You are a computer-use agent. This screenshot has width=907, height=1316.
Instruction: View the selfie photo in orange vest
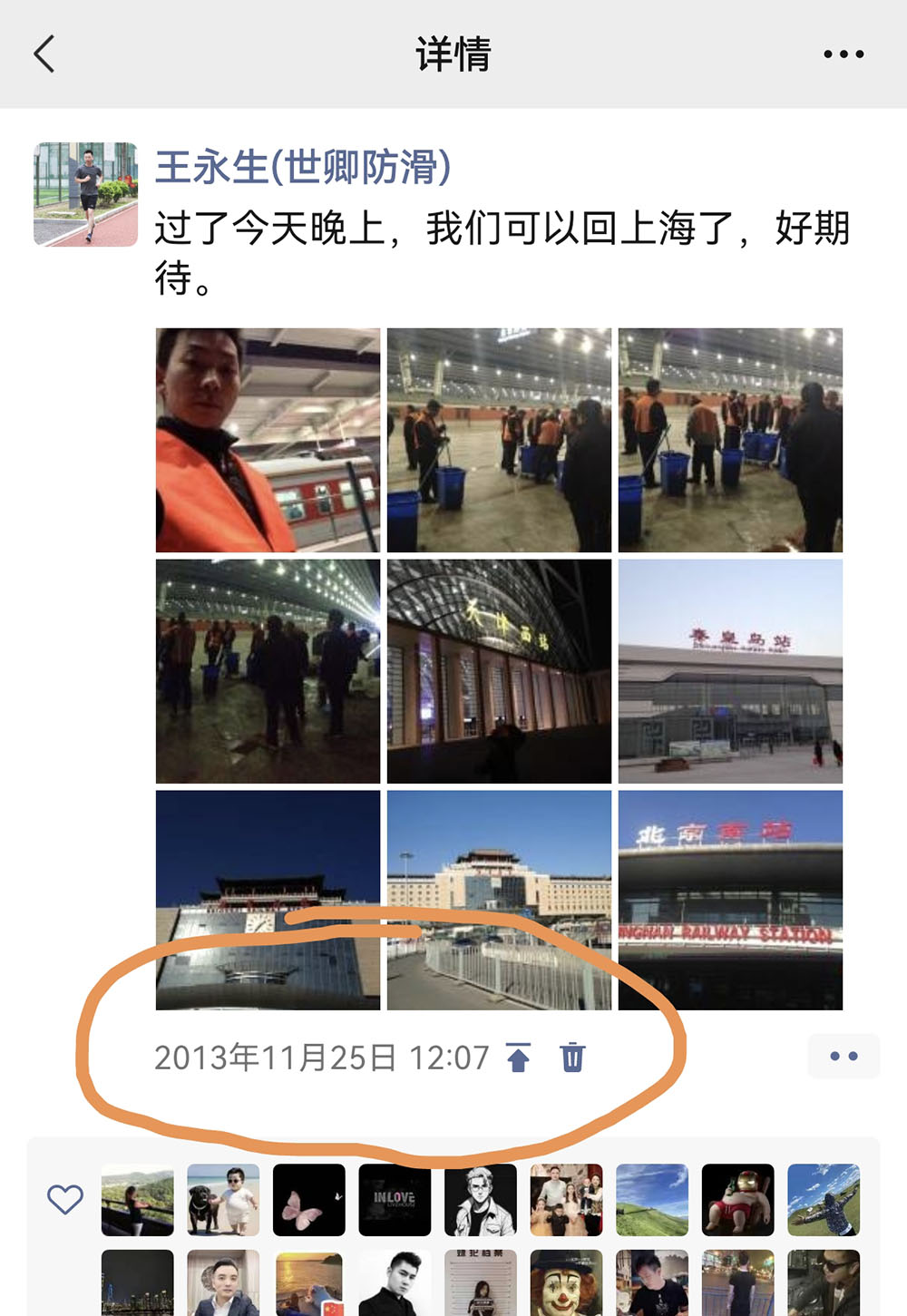[x=268, y=440]
